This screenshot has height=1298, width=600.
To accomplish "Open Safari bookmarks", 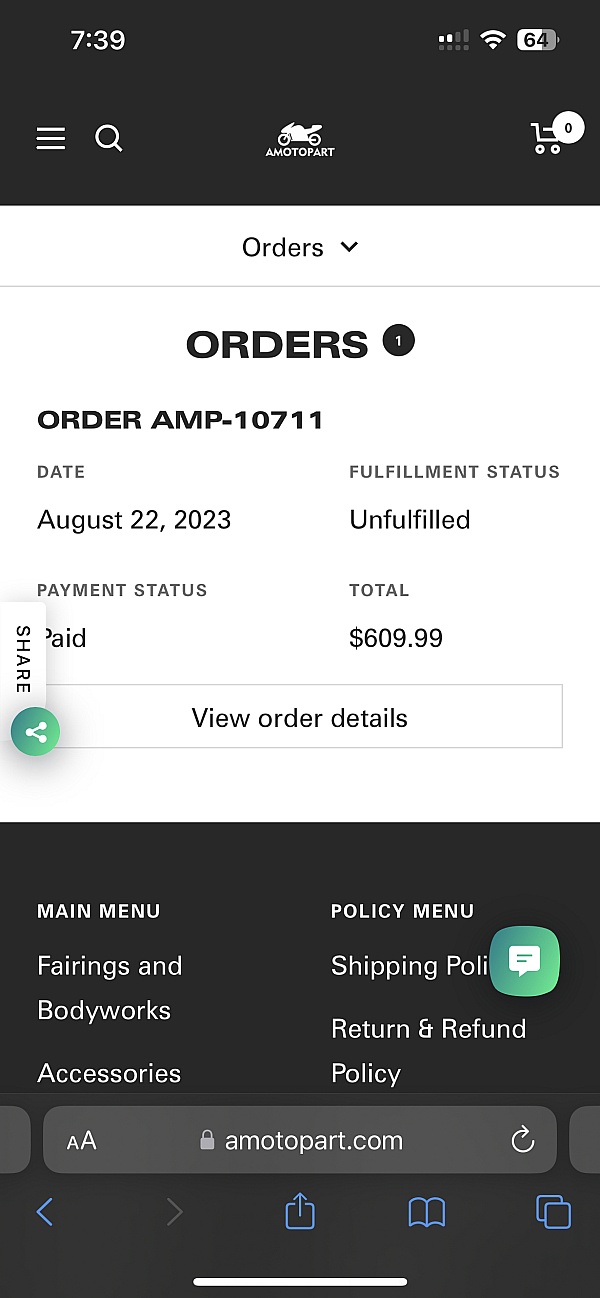I will click(427, 1212).
